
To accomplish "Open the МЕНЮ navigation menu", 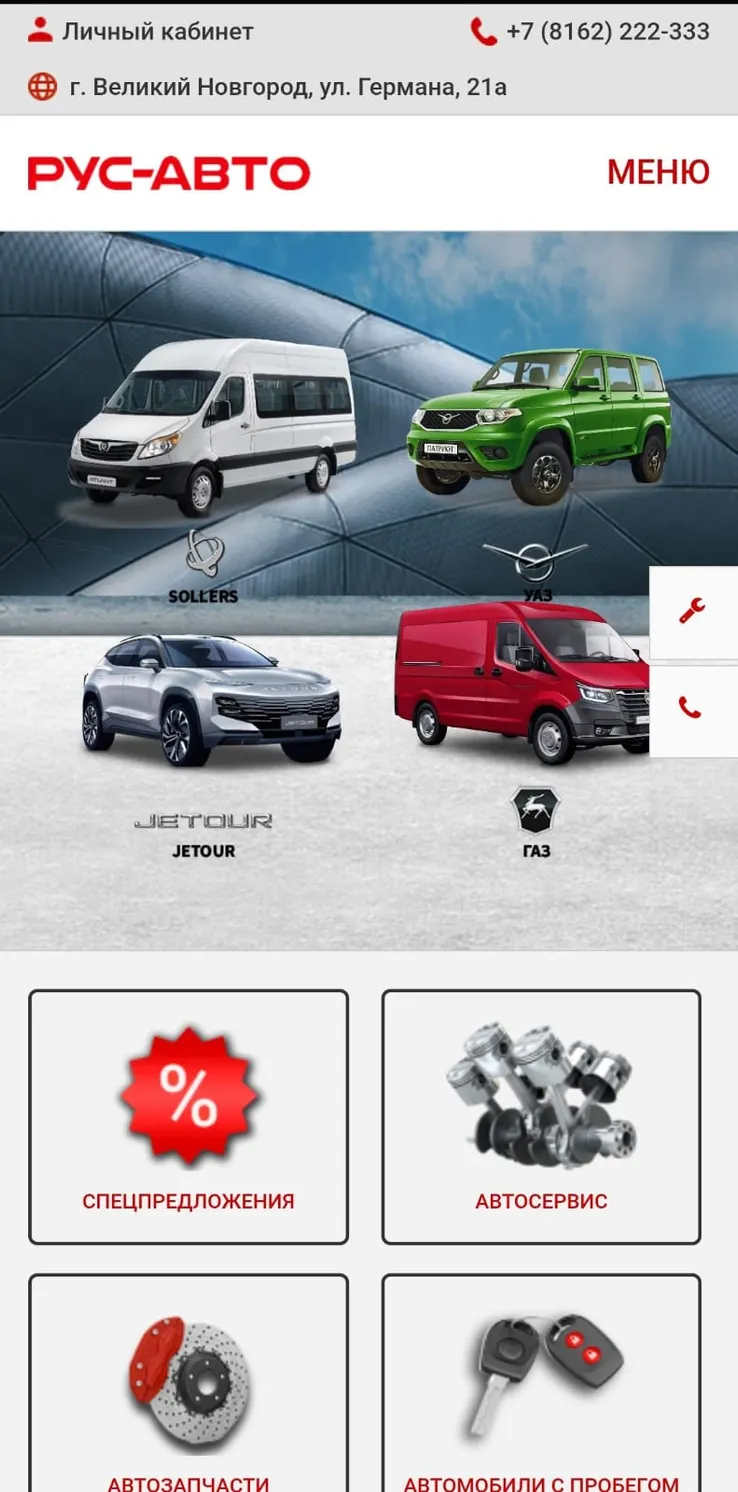I will point(658,172).
